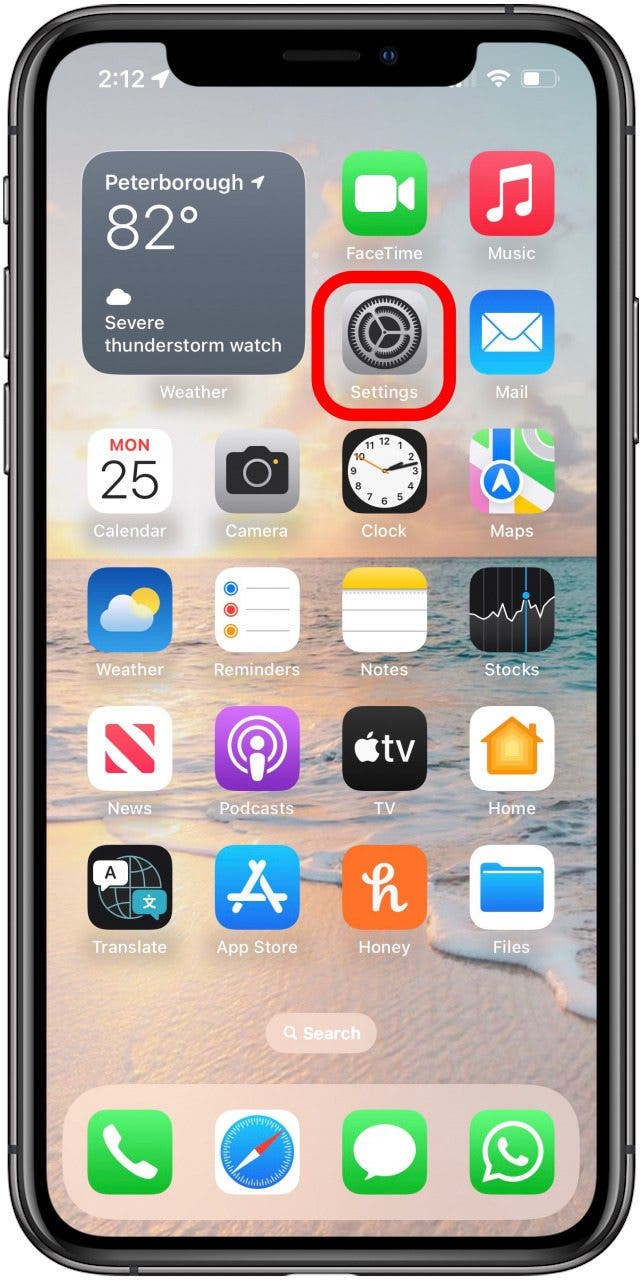This screenshot has width=642, height=1280.
Task: Open Safari from the dock
Action: 257,1151
